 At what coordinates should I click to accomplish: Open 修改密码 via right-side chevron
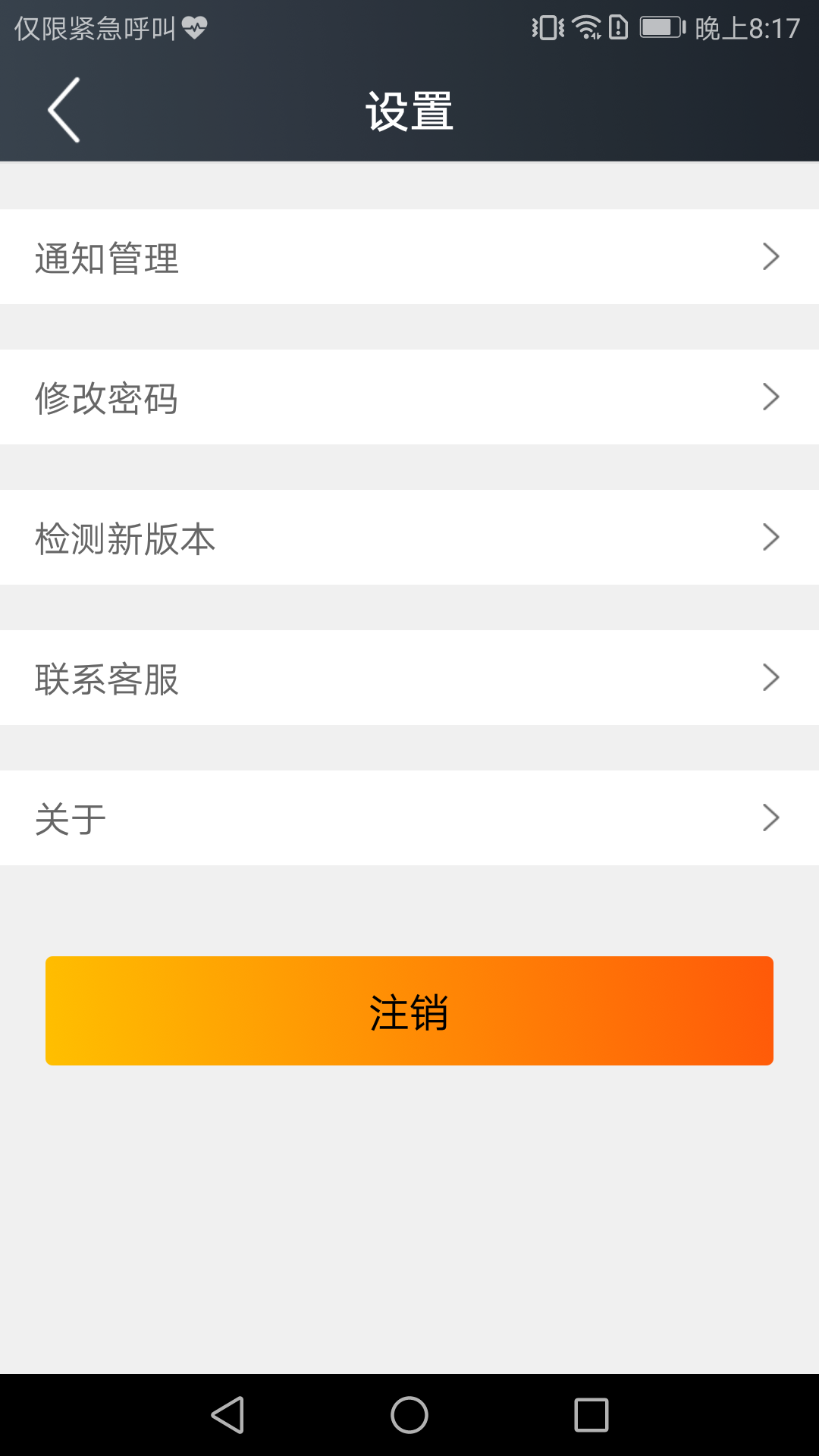pyautogui.click(x=770, y=397)
